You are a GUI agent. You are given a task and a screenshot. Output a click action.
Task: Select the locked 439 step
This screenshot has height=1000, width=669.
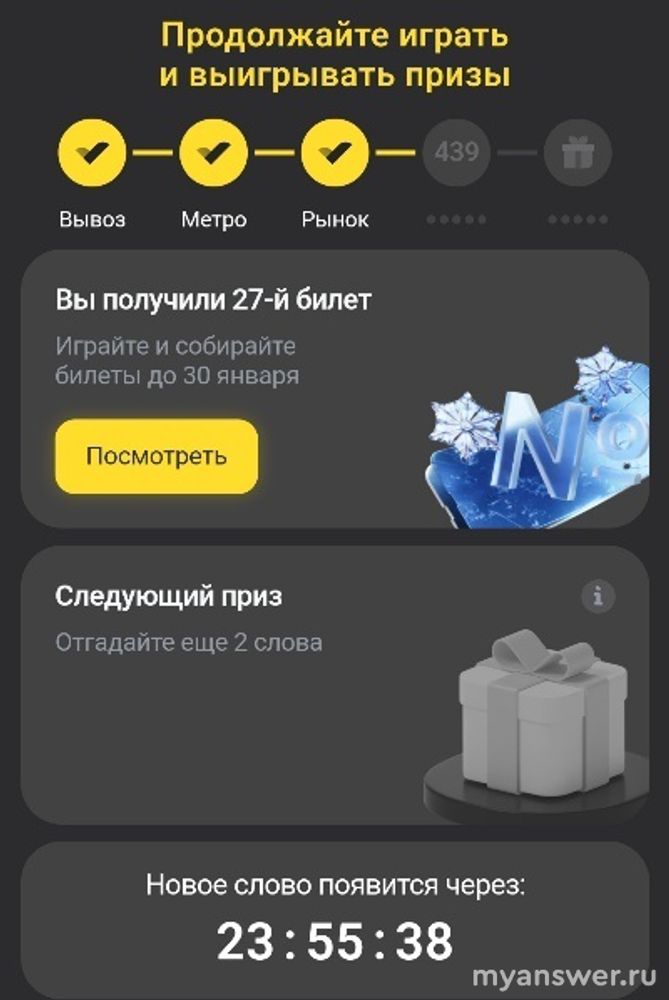pos(457,153)
